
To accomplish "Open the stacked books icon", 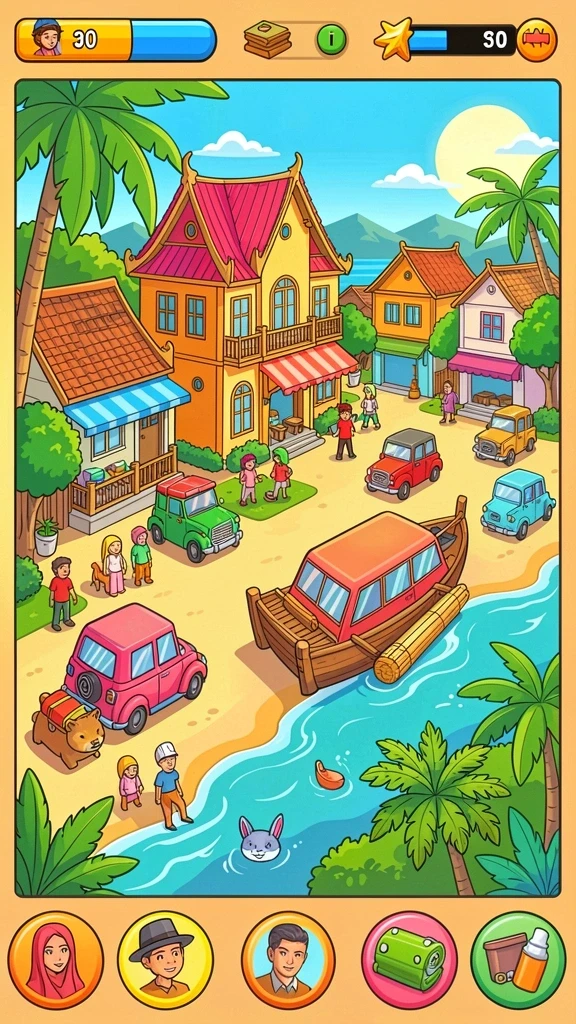I will pos(267,40).
